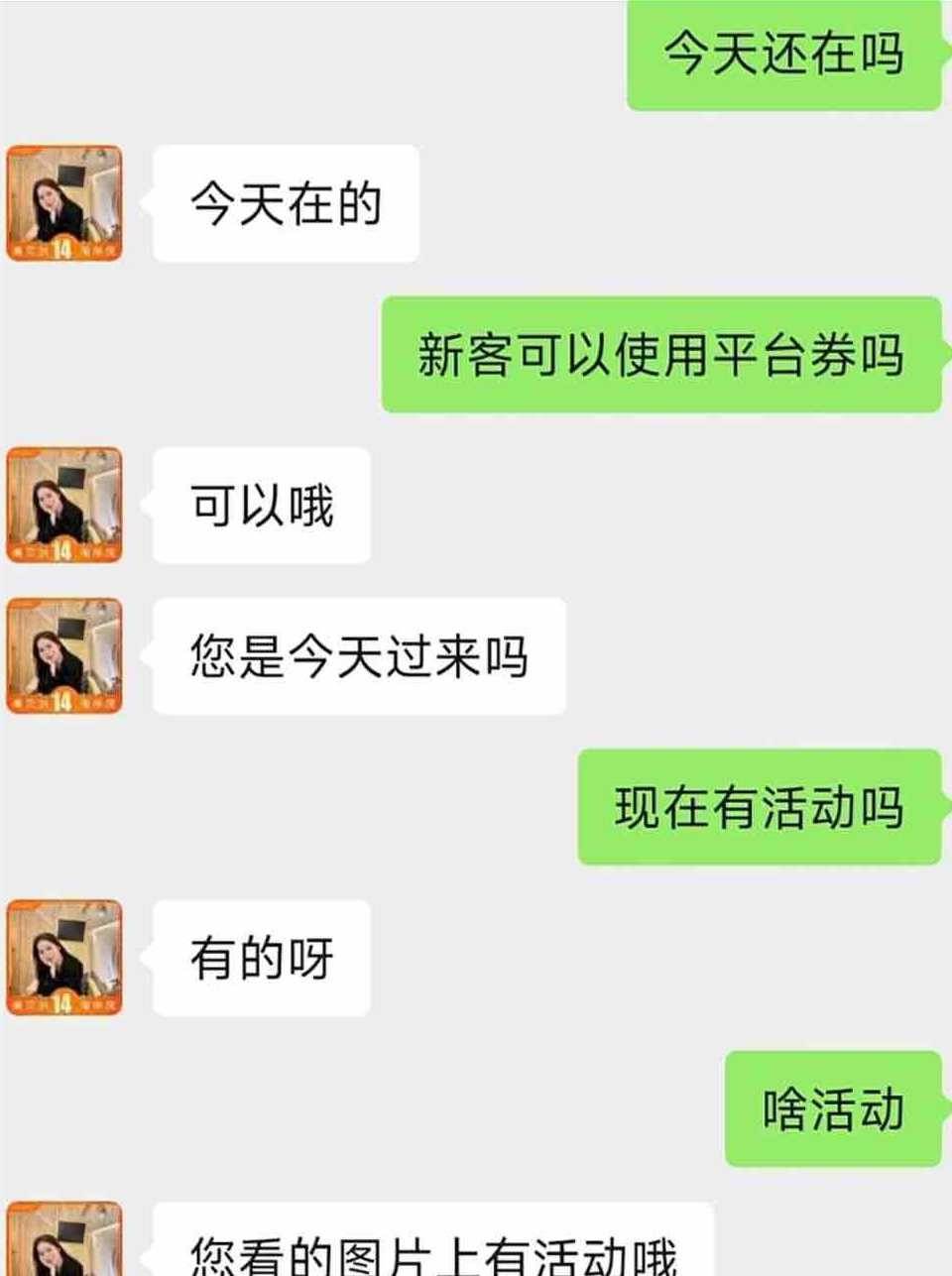Image resolution: width=952 pixels, height=1276 pixels.
Task: Open profile avatar next to 您是今天过来吗
Action: pyautogui.click(x=64, y=655)
